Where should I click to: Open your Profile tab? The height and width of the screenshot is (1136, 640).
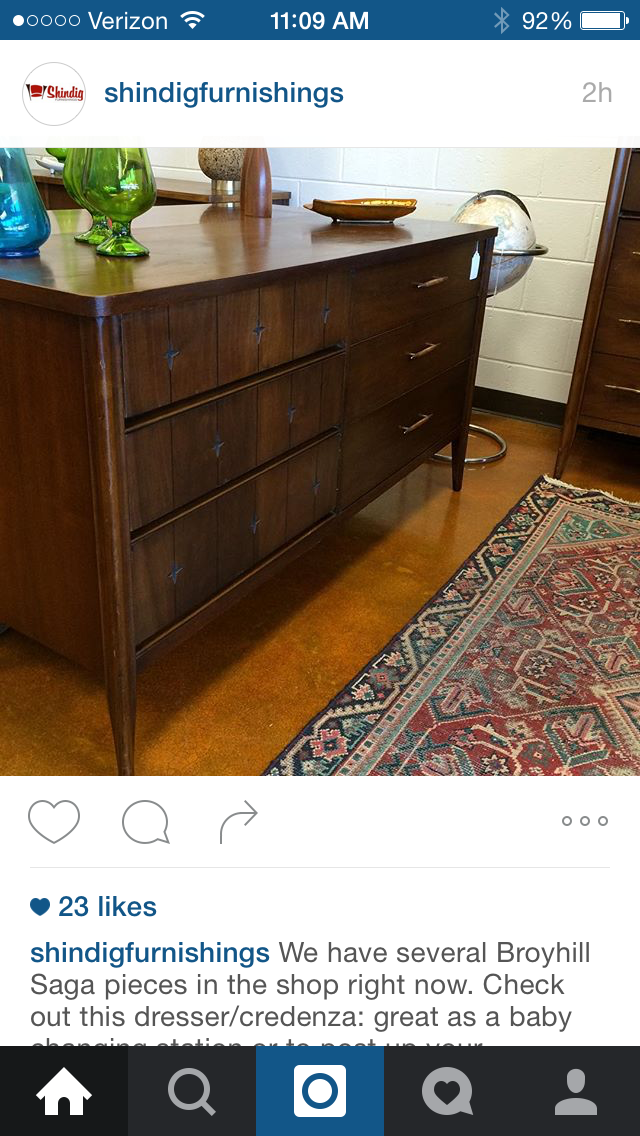pyautogui.click(x=576, y=1091)
